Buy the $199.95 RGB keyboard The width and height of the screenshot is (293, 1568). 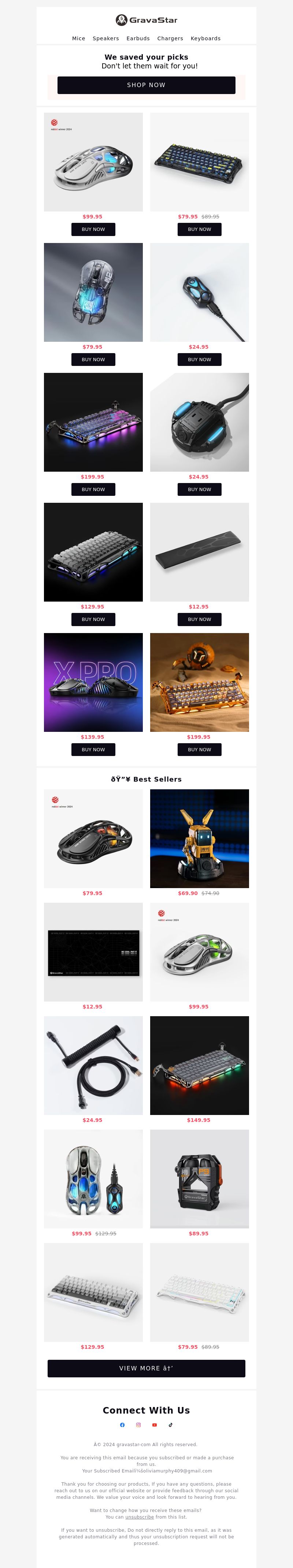(93, 489)
